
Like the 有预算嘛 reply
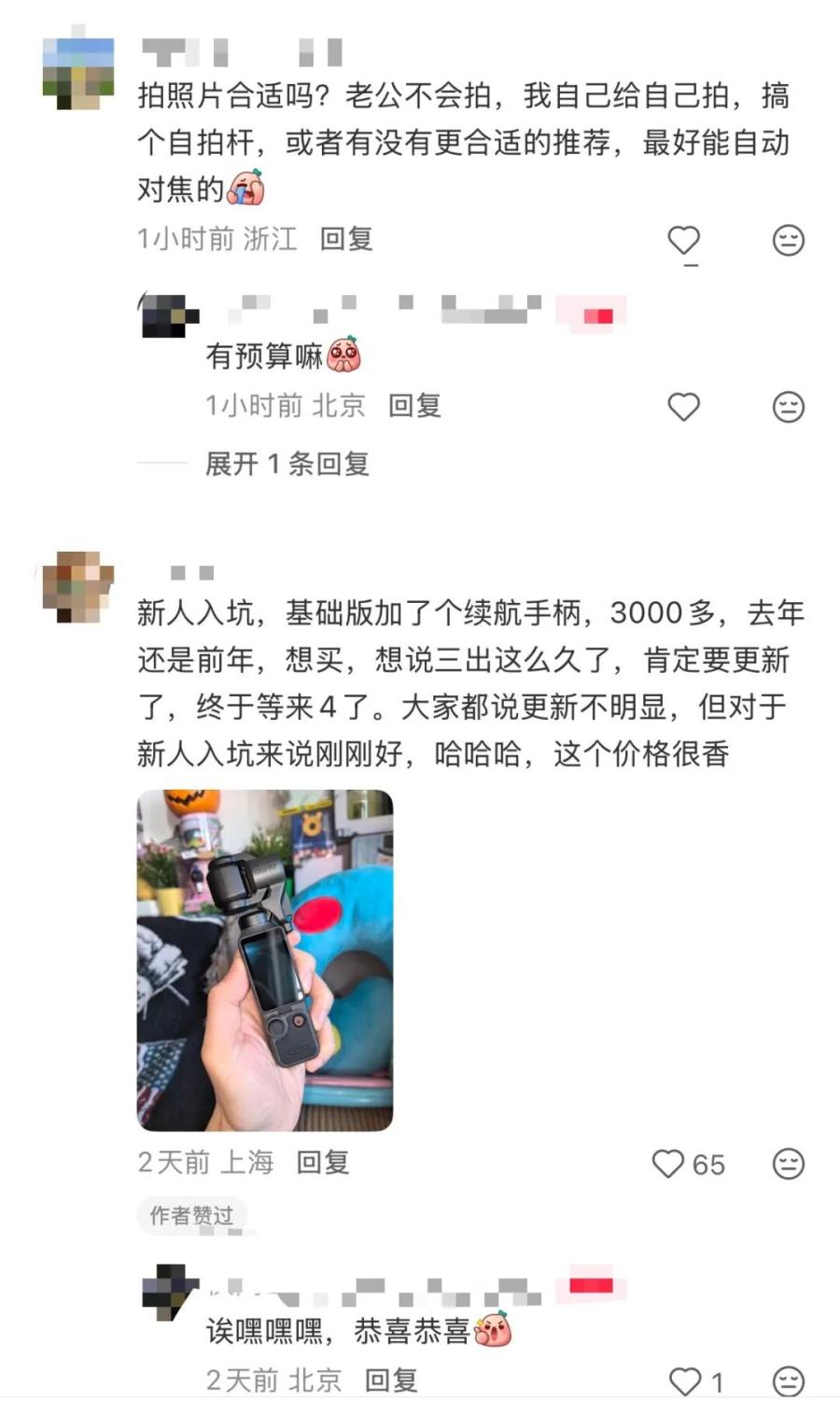pyautogui.click(x=683, y=406)
